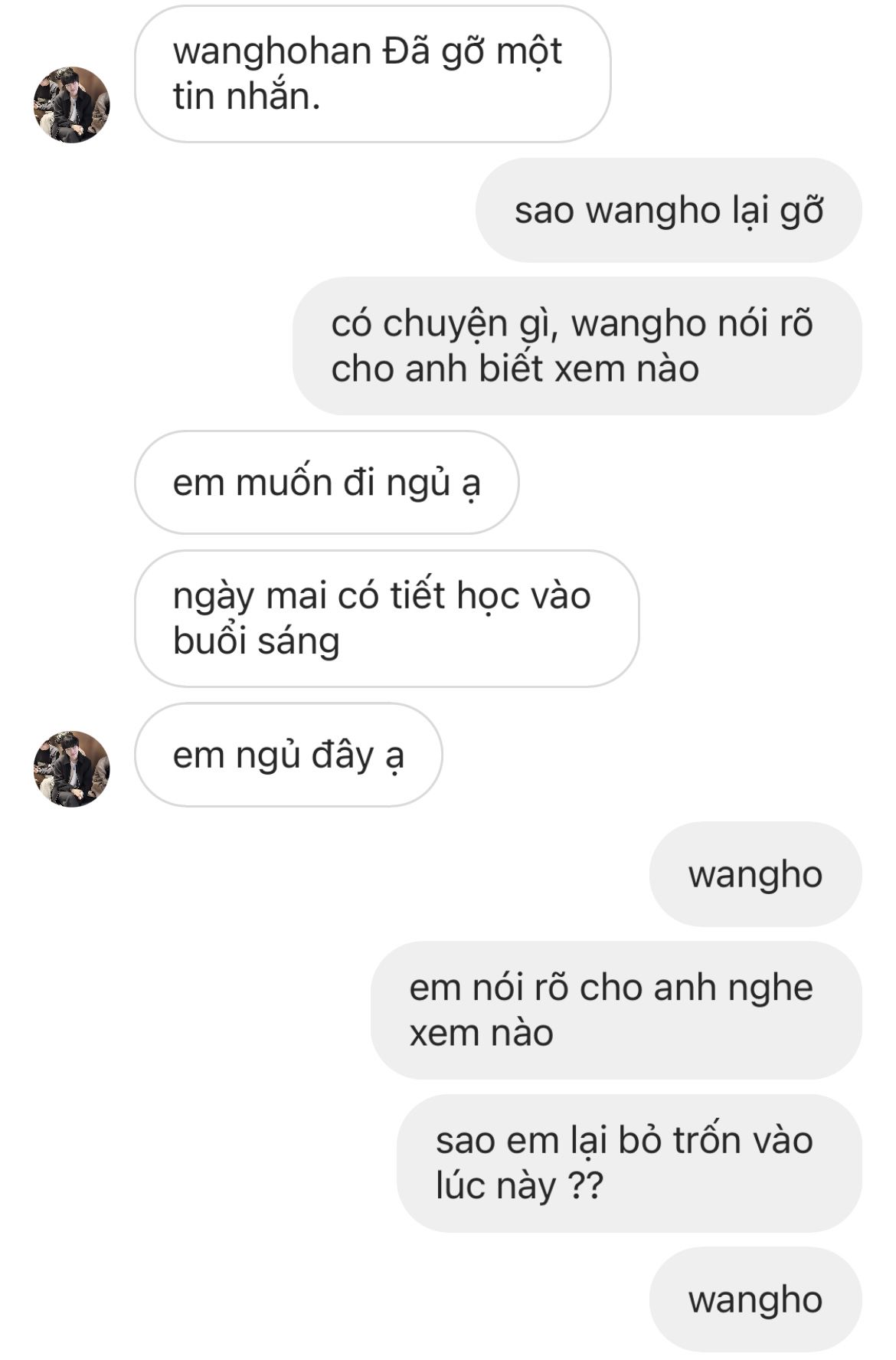Tap profile picture next to "em ngủ đây ạ"

[x=71, y=768]
